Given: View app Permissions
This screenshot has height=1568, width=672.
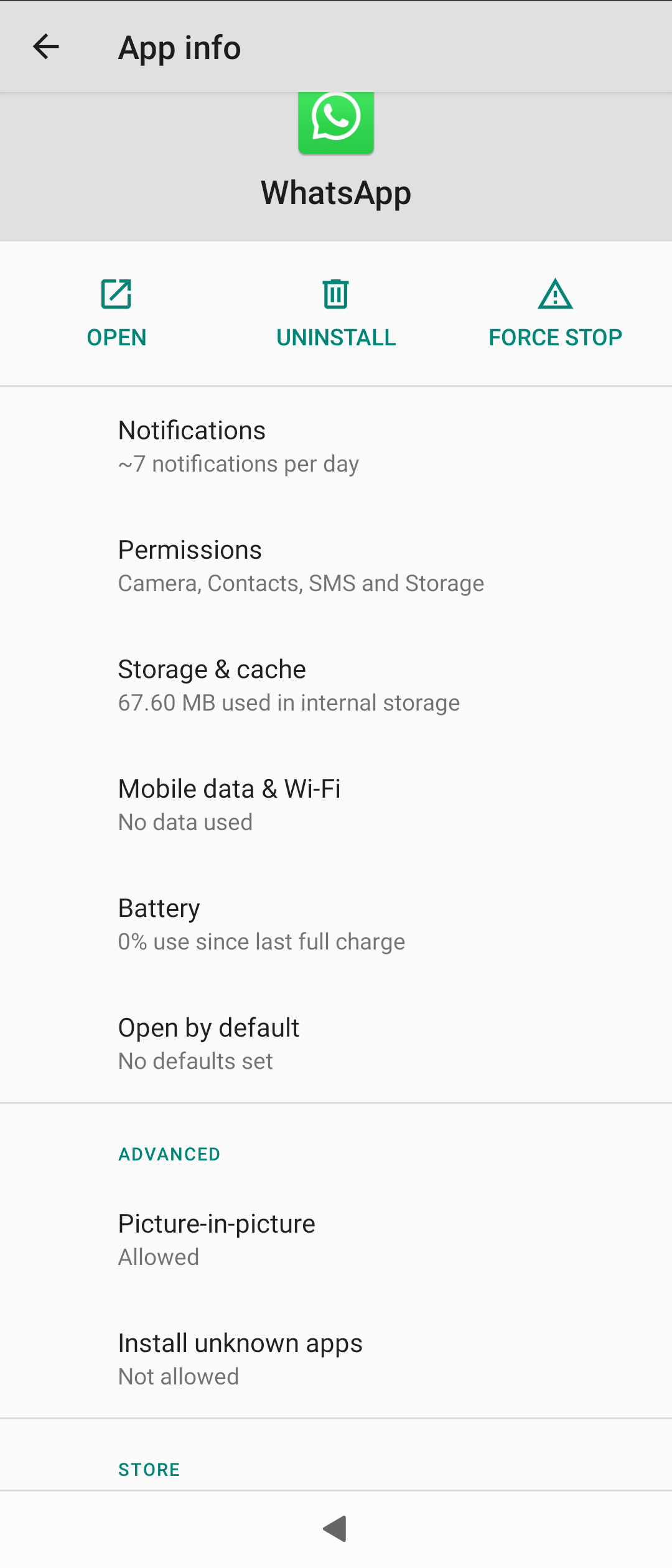Looking at the screenshot, I should tap(336, 566).
